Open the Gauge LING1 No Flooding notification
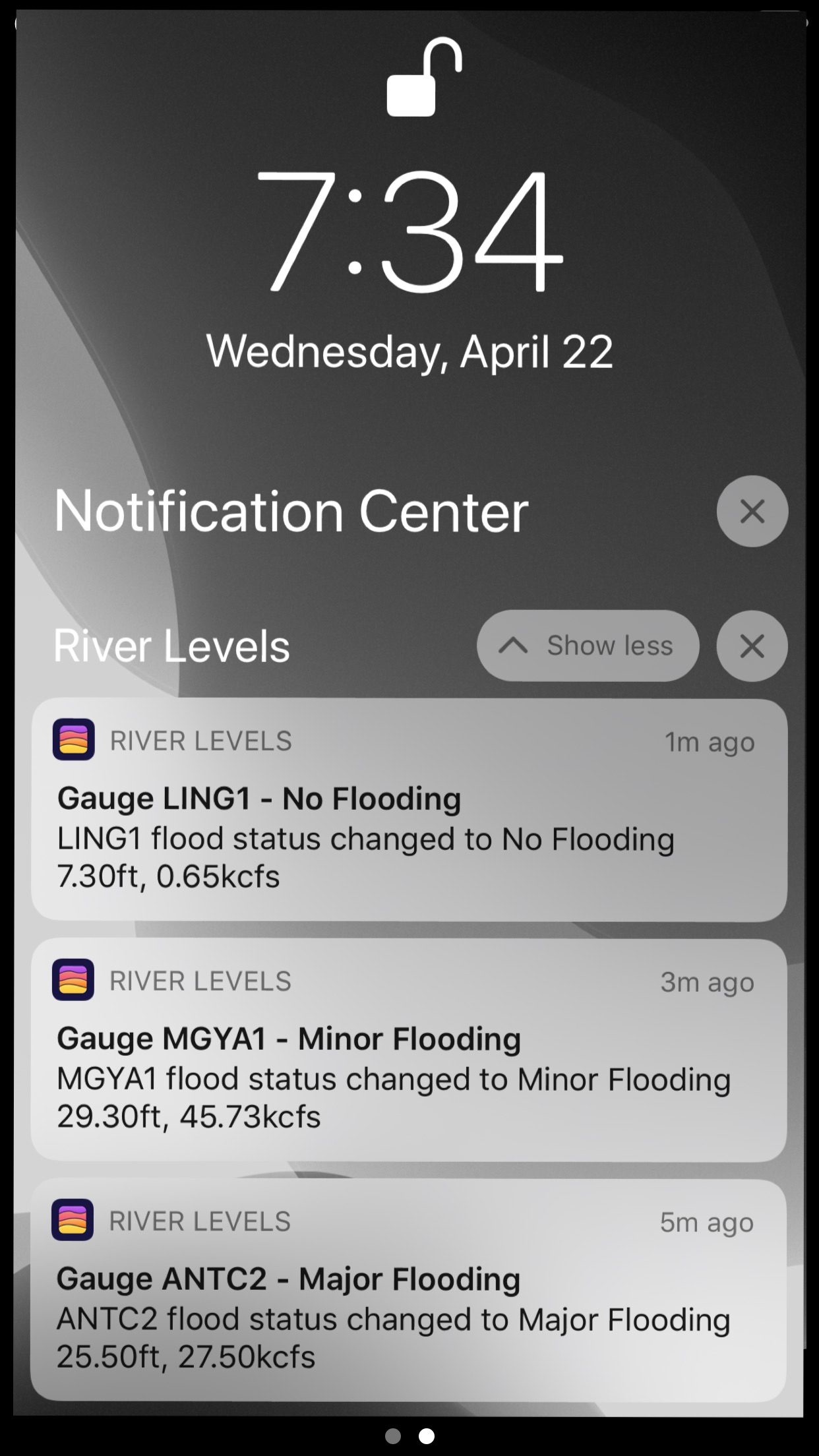Screen dimensions: 819x1456 pyautogui.click(x=409, y=810)
